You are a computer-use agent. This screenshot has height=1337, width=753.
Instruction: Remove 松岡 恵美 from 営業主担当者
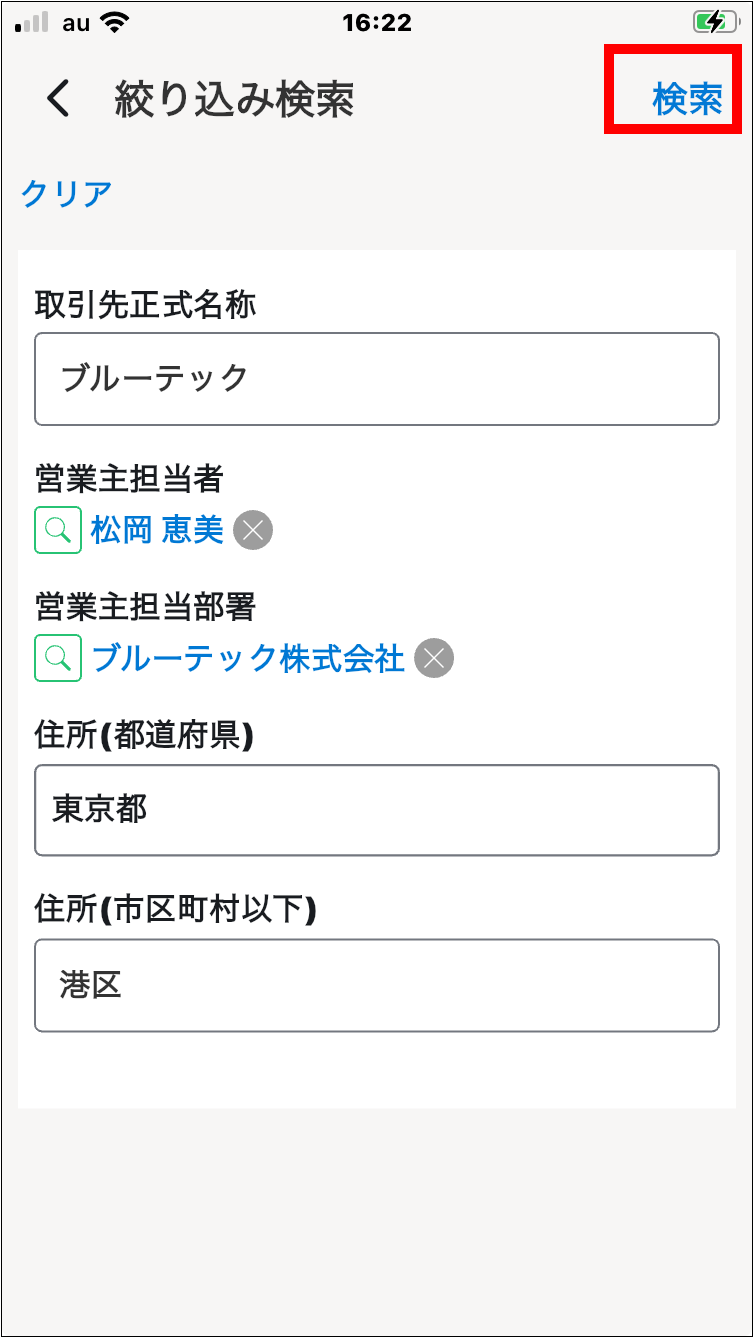tap(253, 531)
